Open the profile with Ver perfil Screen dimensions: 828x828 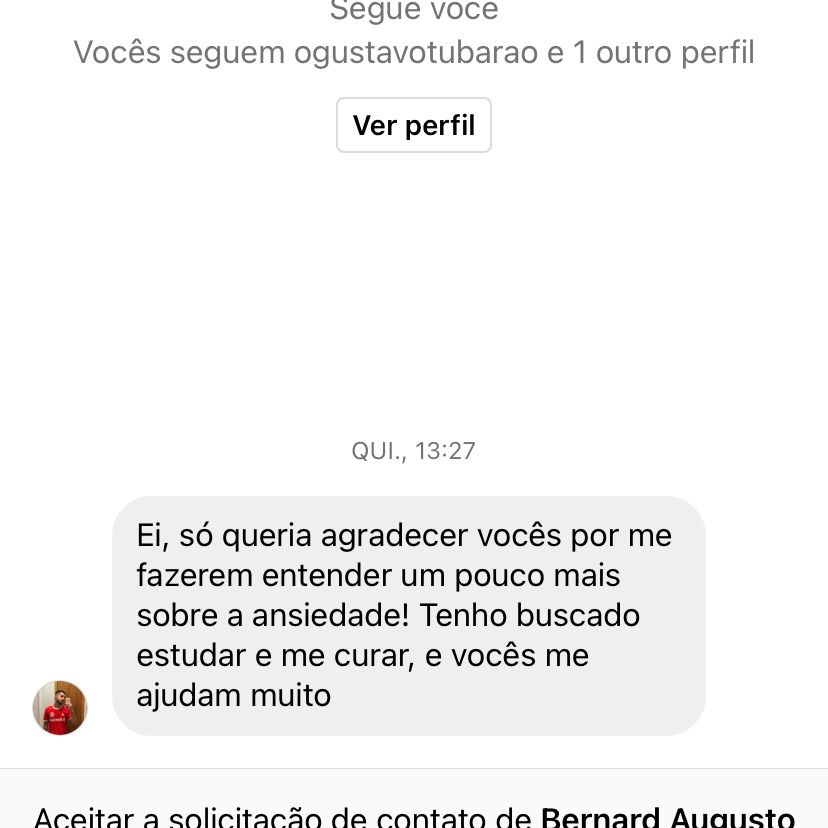point(414,125)
